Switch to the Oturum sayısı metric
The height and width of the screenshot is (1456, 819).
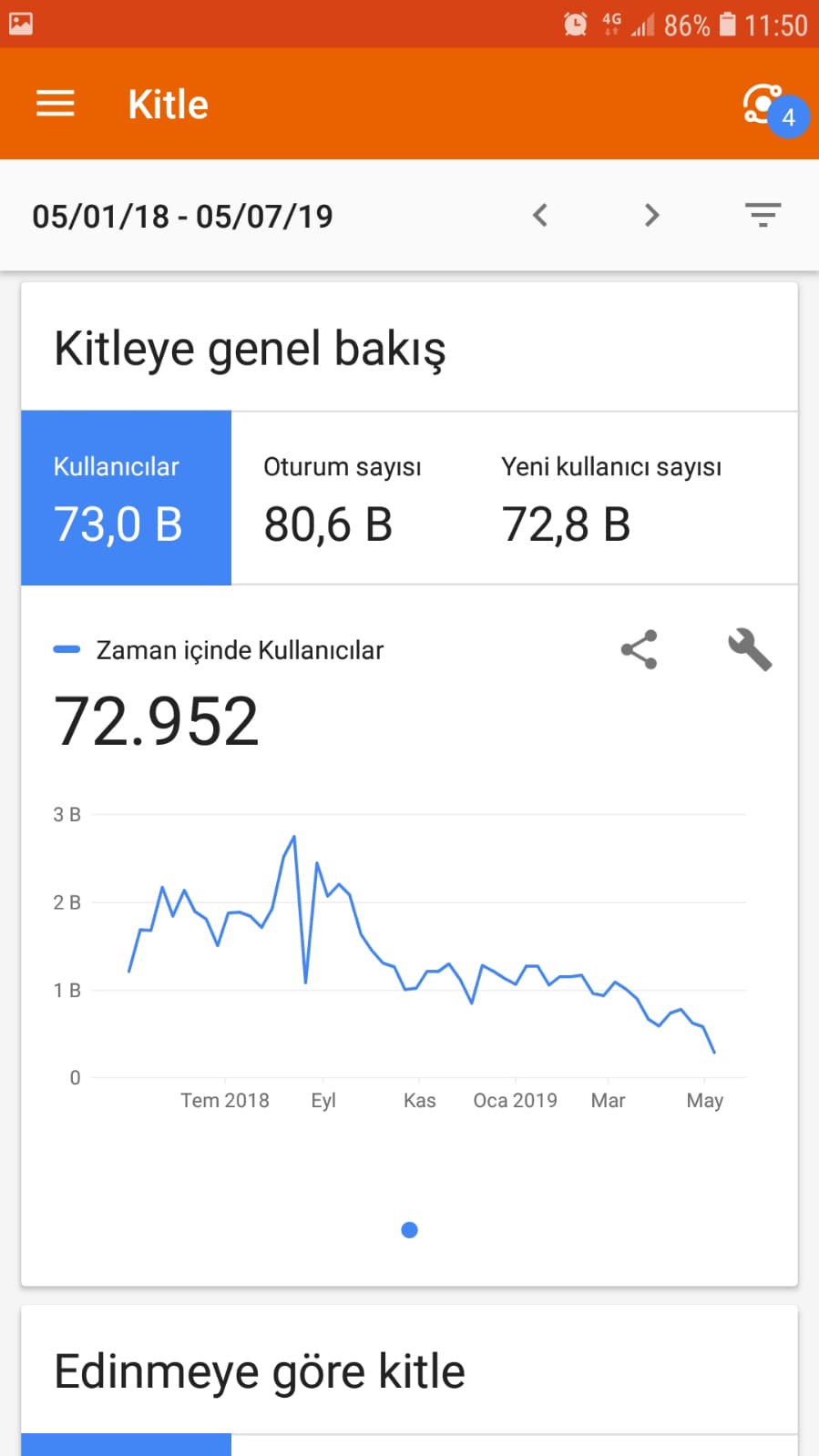(343, 498)
